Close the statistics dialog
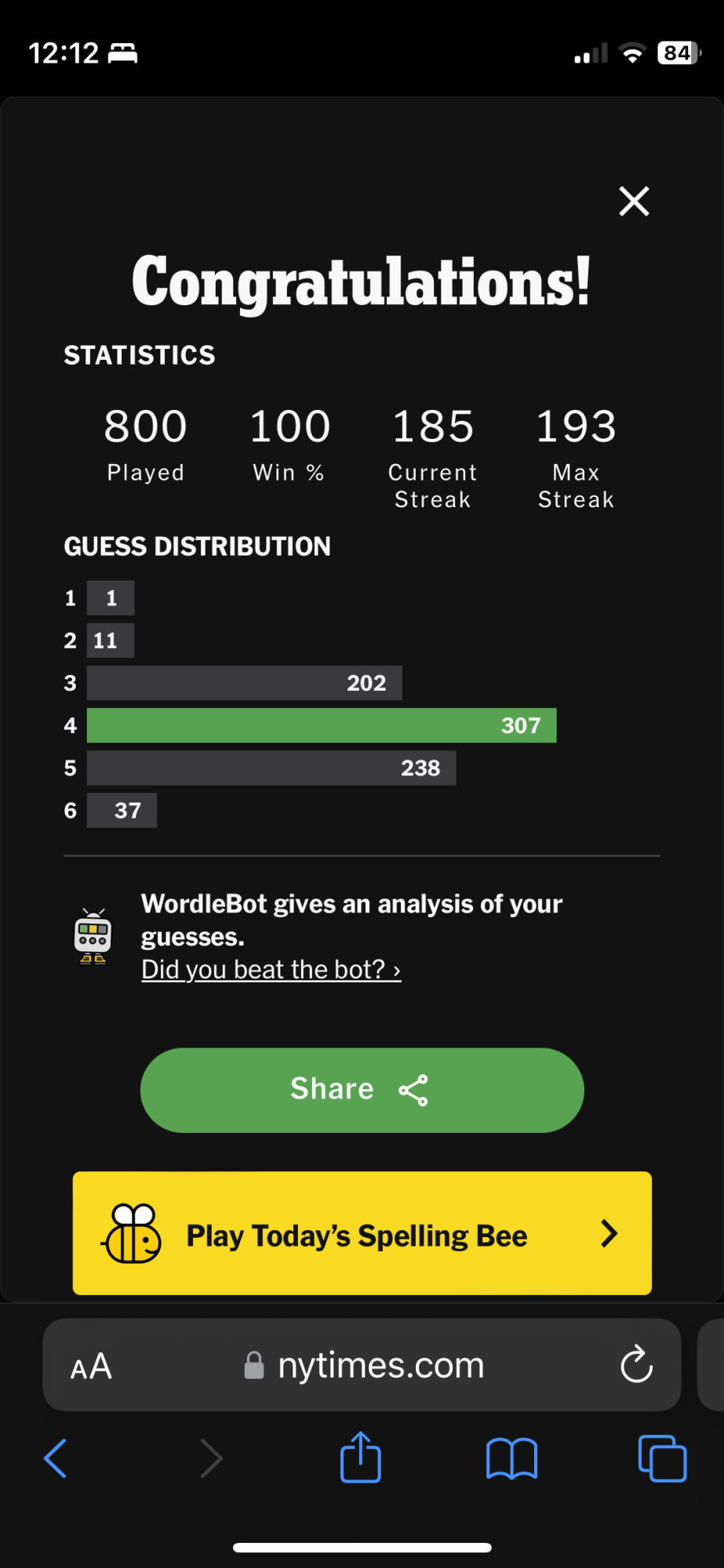724x1568 pixels. click(x=634, y=201)
